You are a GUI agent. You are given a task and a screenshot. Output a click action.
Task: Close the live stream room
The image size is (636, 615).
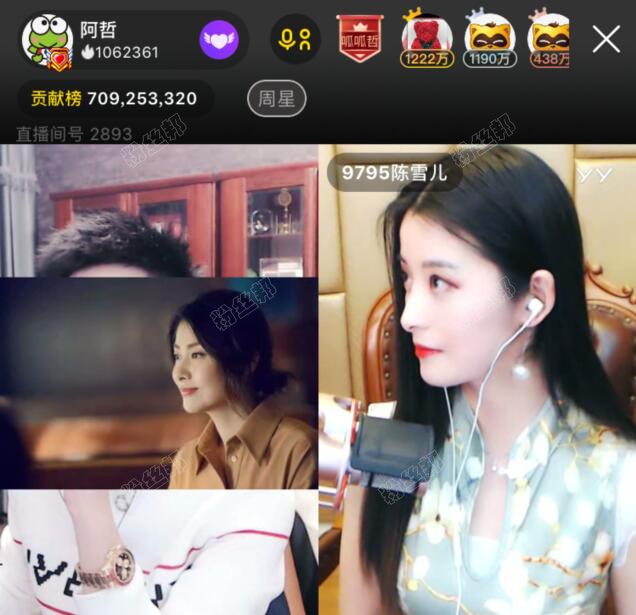(606, 39)
